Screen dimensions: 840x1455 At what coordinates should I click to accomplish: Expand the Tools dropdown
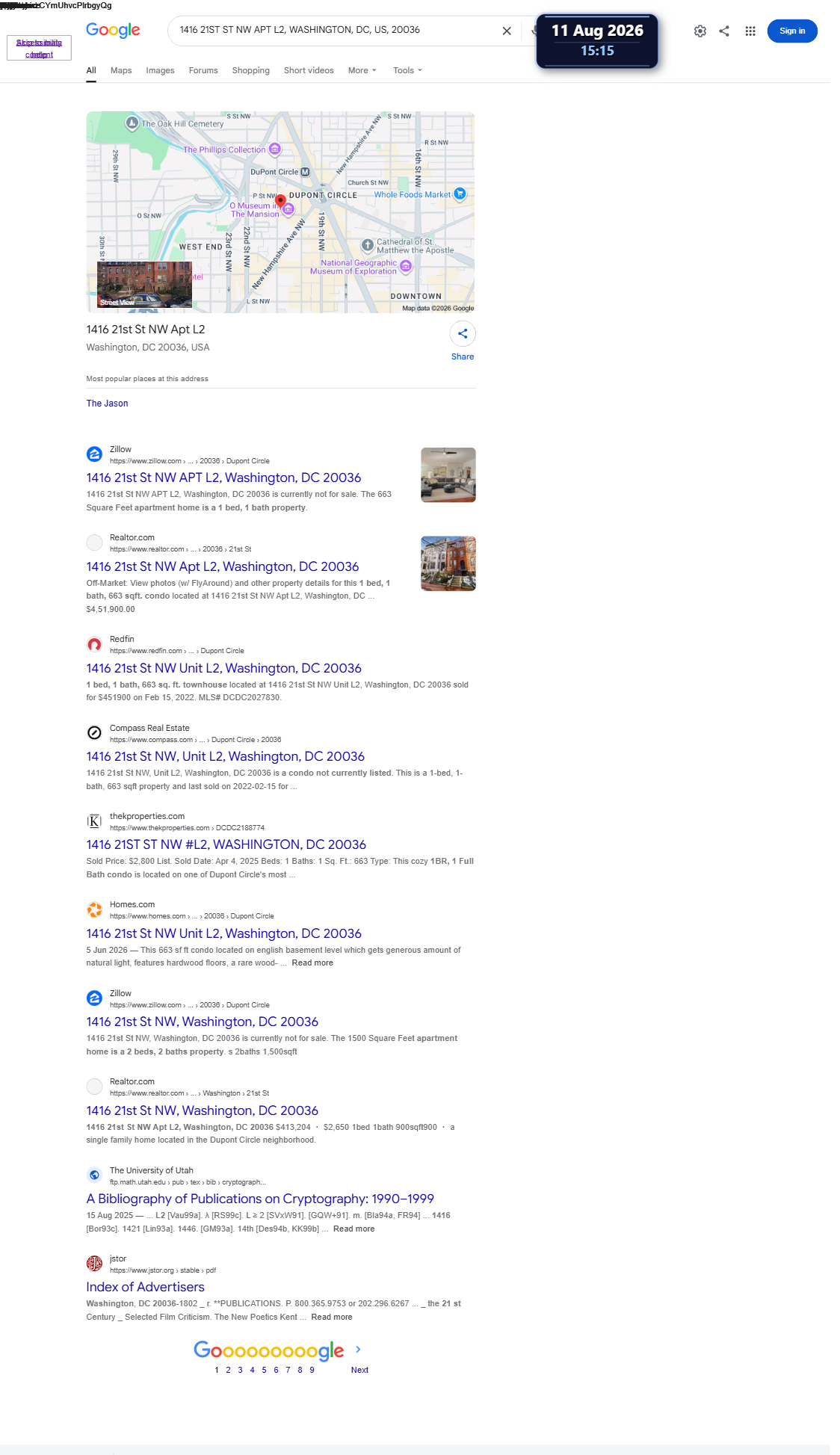coord(407,70)
